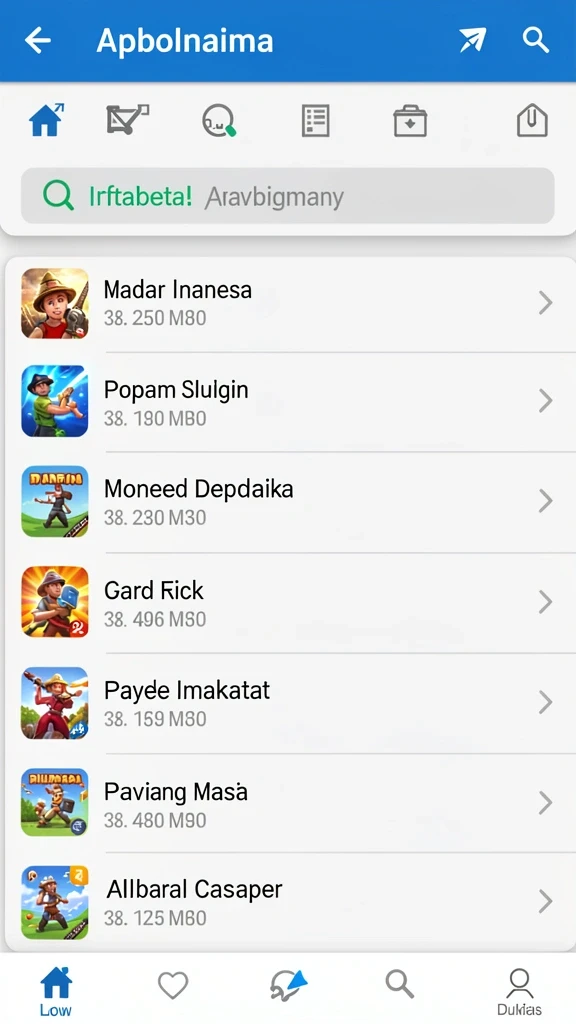Open Allbaral Casaper from the list
This screenshot has height=1024, width=576.
click(x=288, y=902)
